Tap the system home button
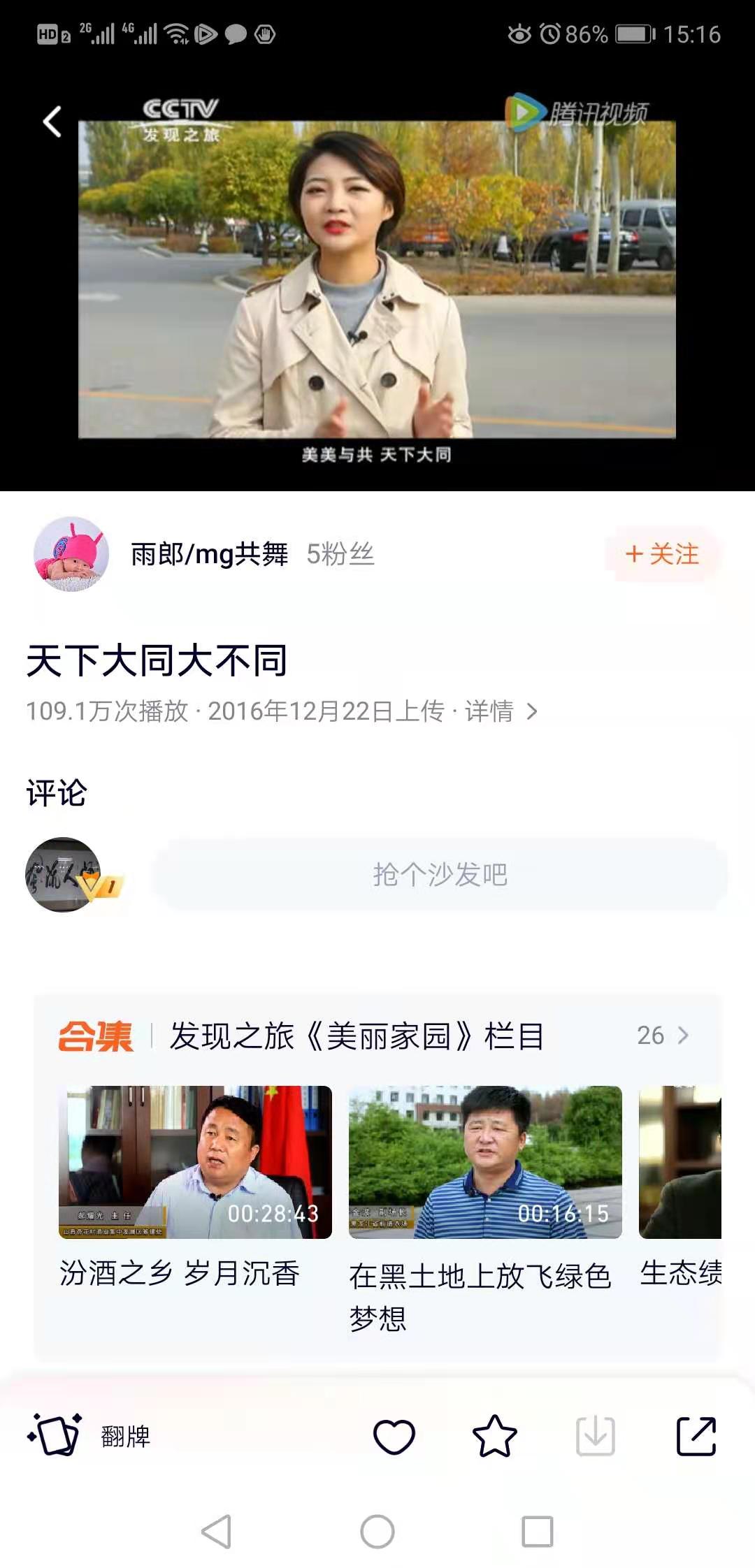This screenshot has width=755, height=1568. click(x=377, y=1532)
